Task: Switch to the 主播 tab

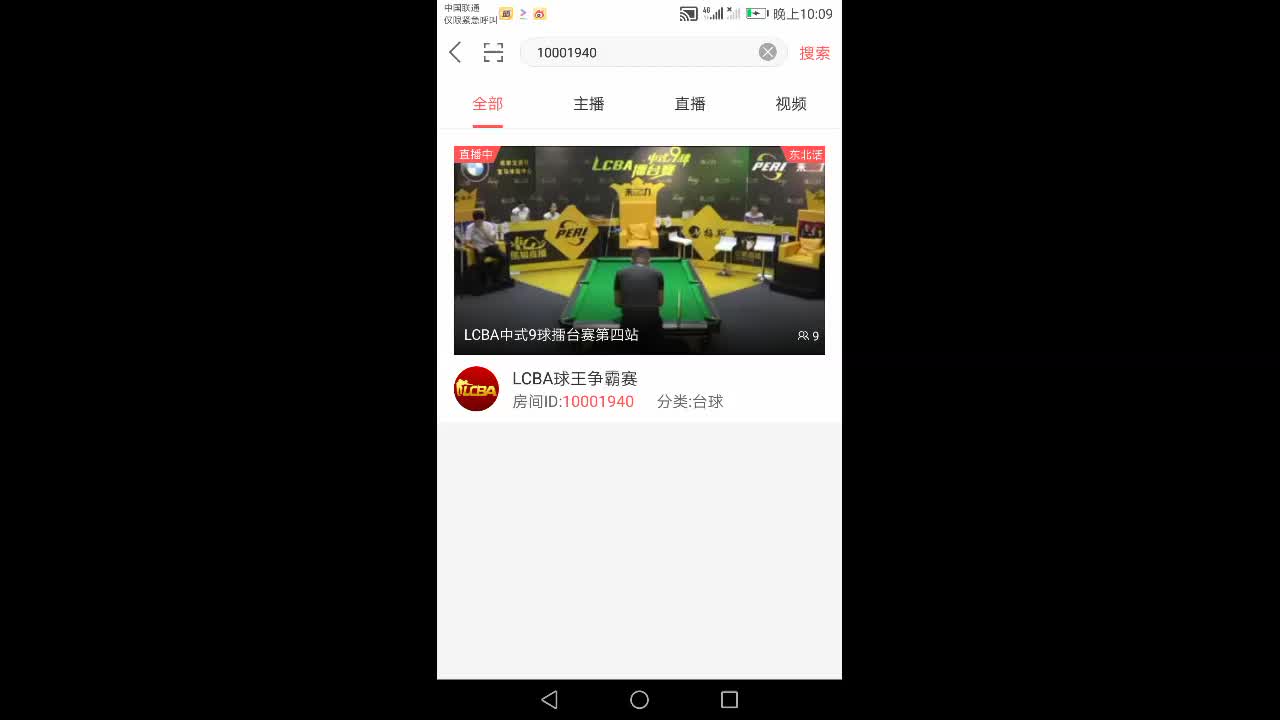Action: point(589,104)
